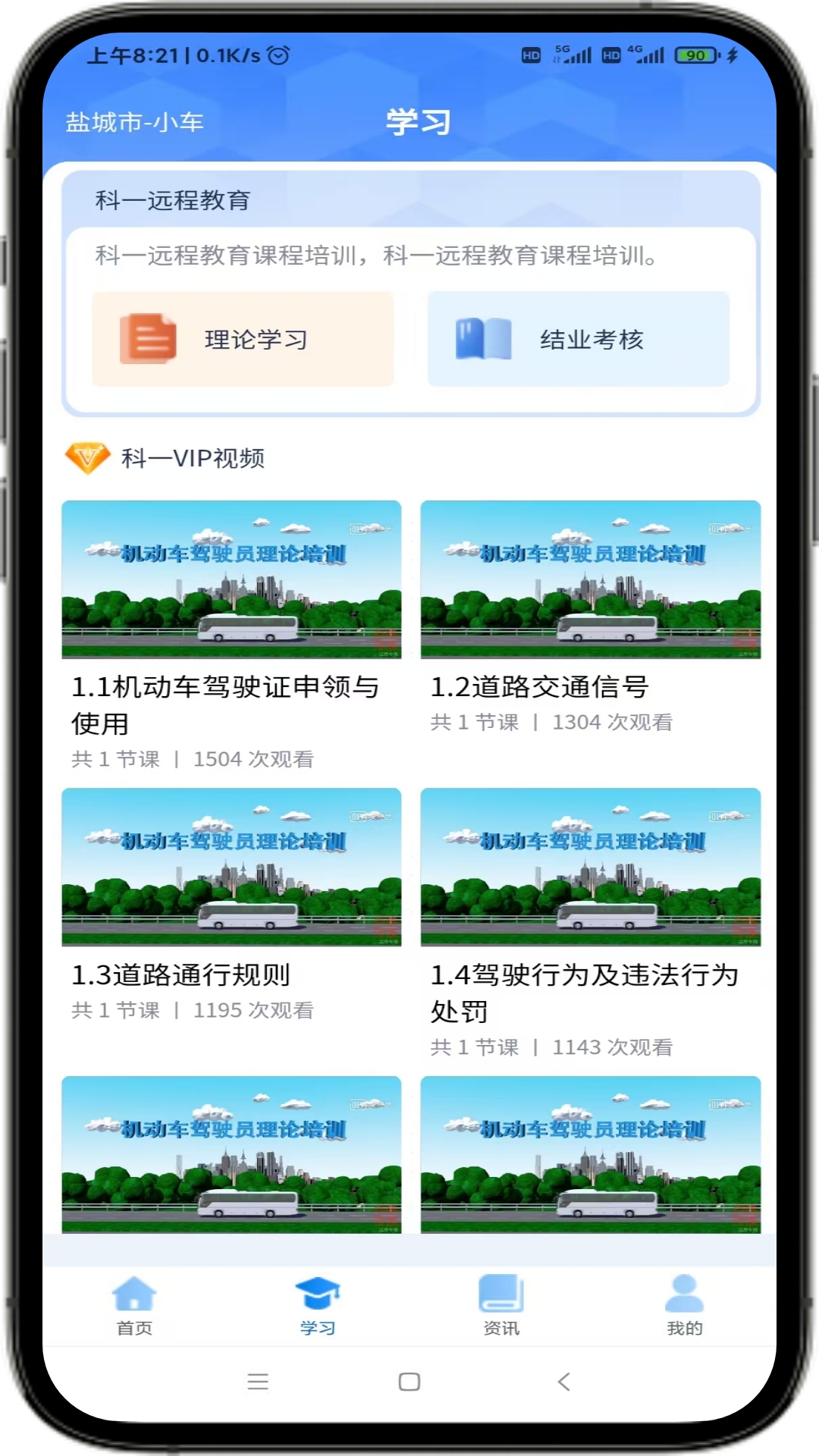Select 盐城市-小车 city selector
Screen dimensions: 819x1456
(x=135, y=121)
